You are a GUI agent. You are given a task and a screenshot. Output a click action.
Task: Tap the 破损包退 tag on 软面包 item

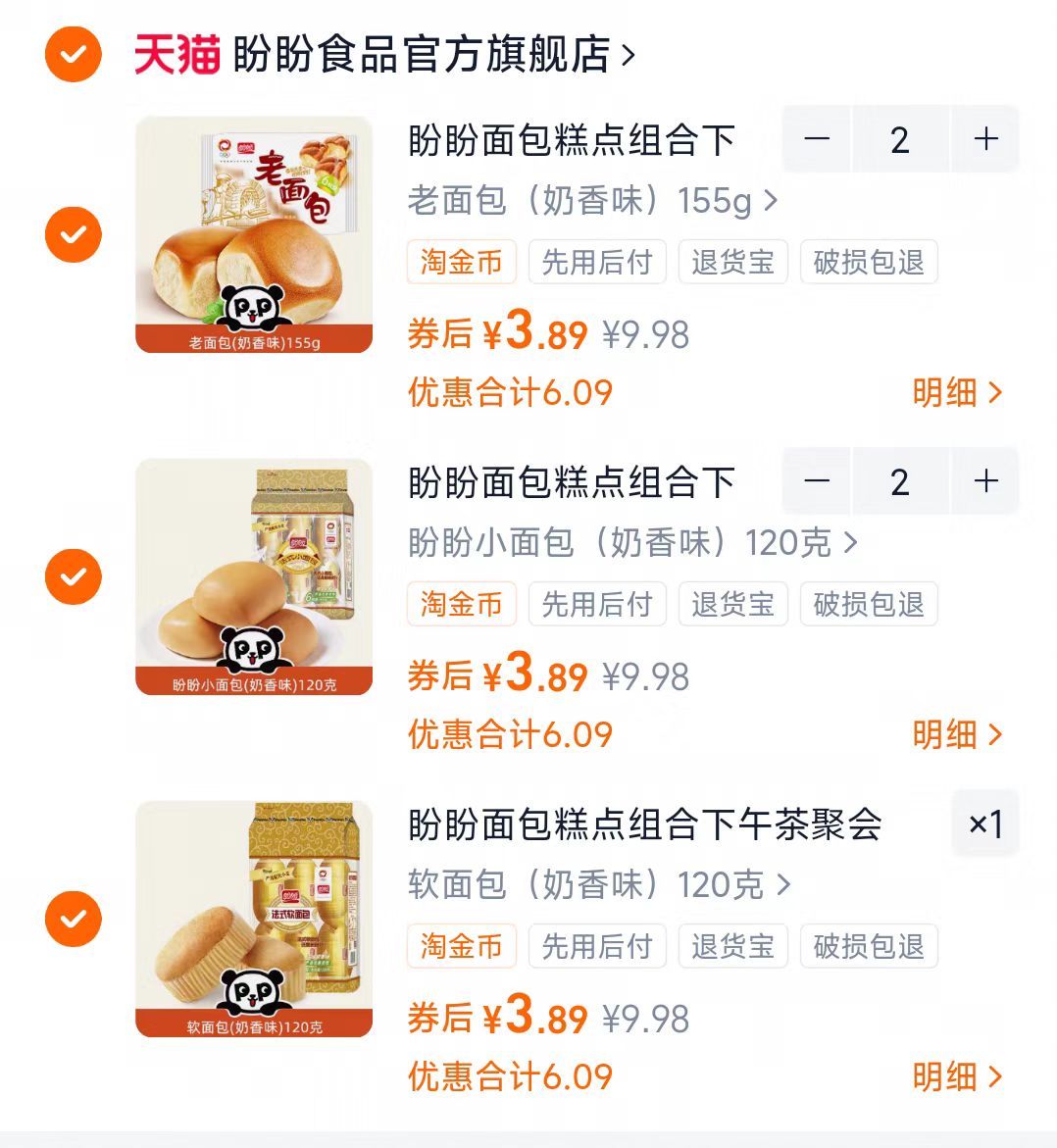pyautogui.click(x=868, y=946)
